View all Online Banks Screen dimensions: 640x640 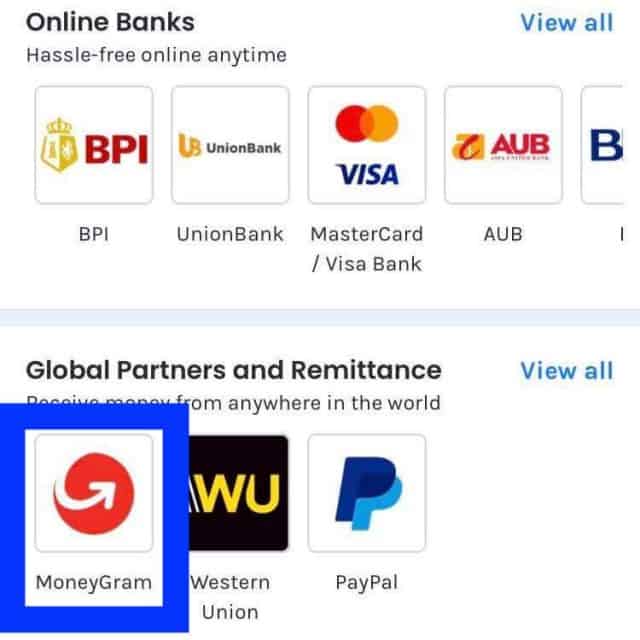click(x=566, y=22)
